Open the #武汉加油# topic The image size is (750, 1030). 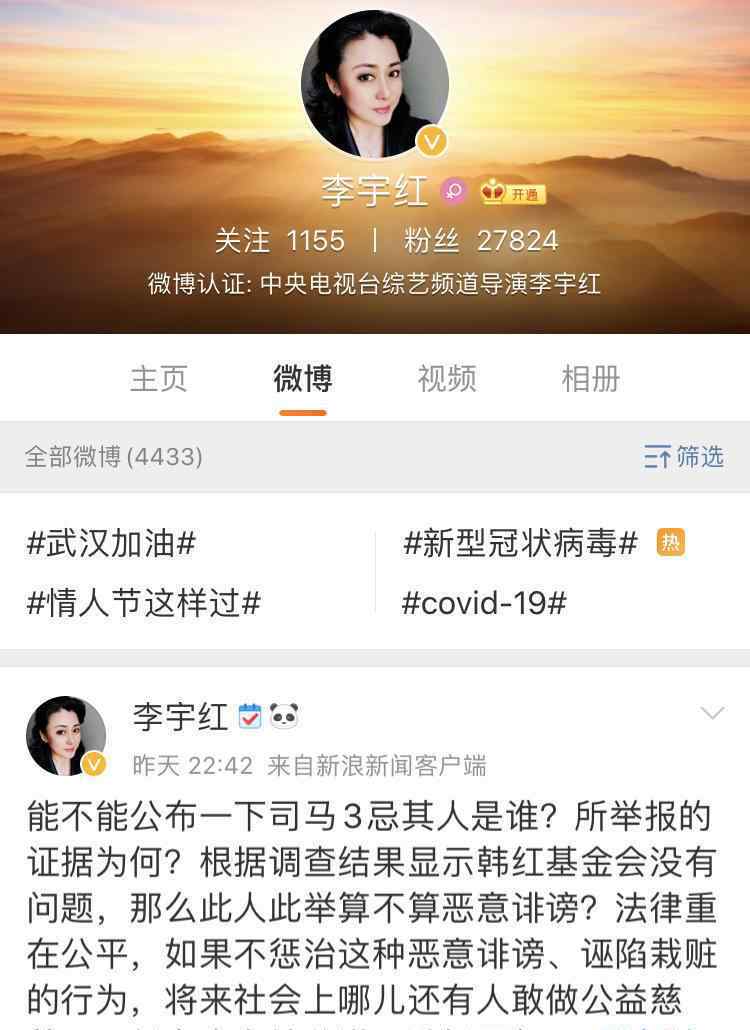point(111,544)
